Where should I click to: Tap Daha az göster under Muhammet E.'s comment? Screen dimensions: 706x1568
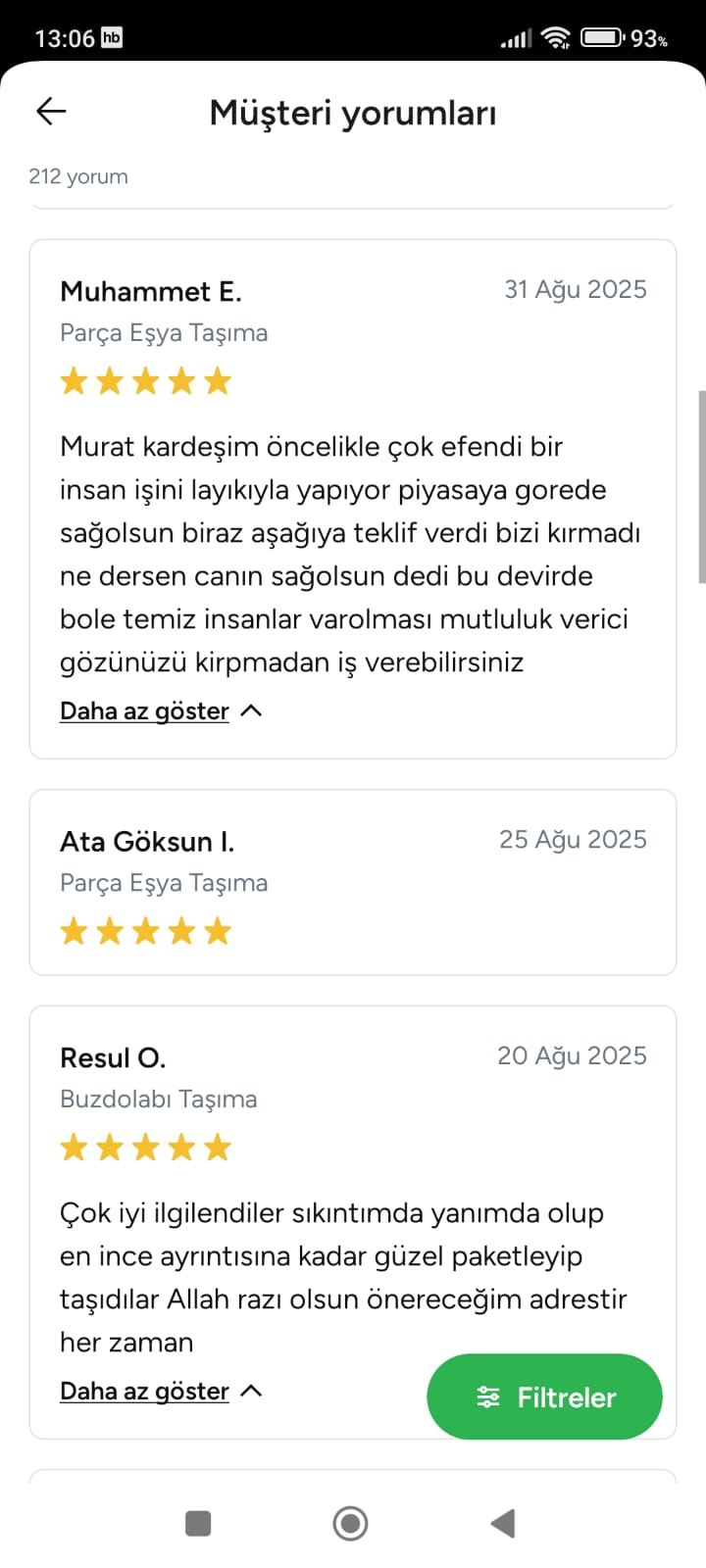point(143,710)
